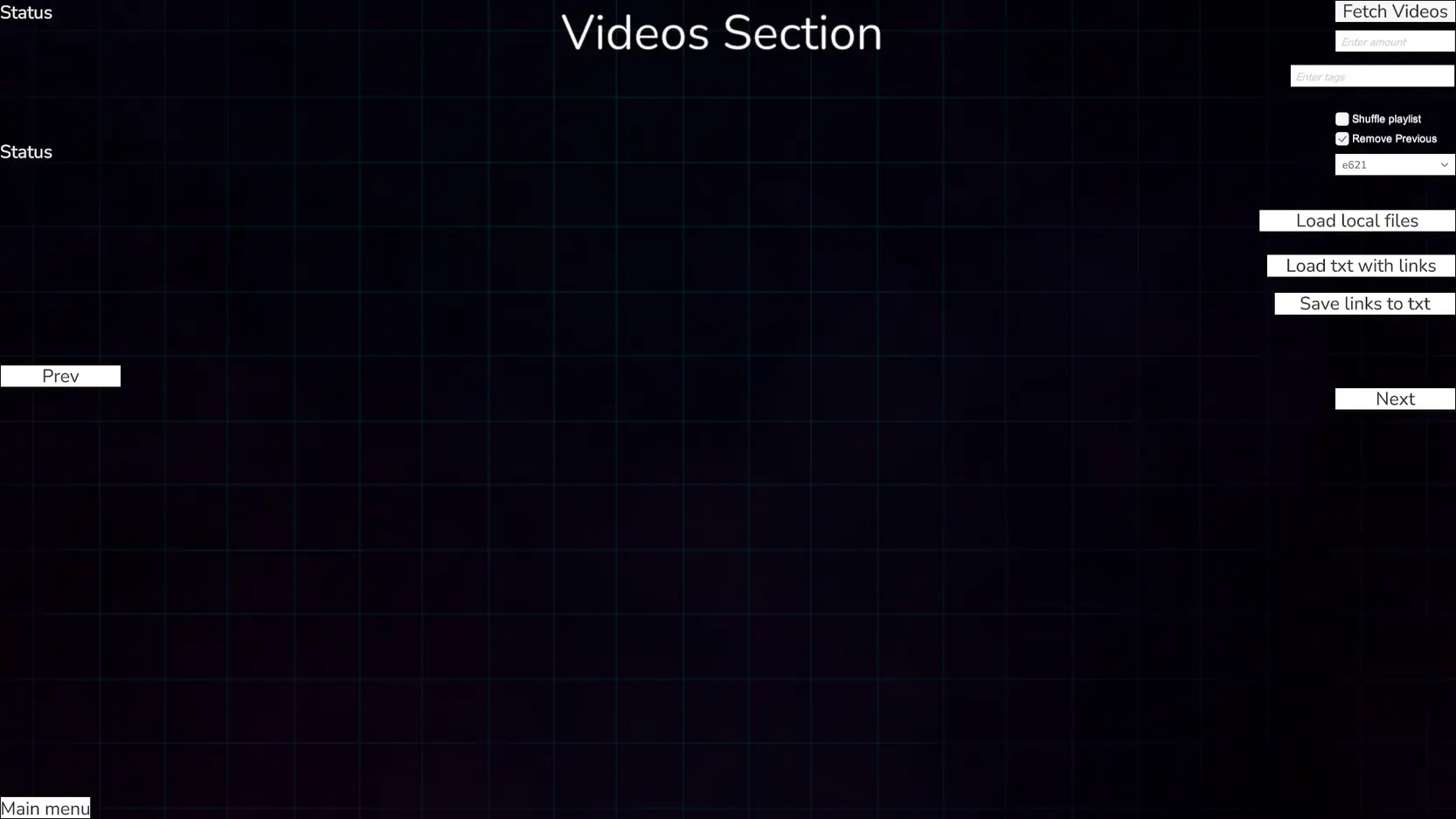This screenshot has height=819, width=1456.
Task: Focus the Enter tags field
Action: click(1371, 77)
